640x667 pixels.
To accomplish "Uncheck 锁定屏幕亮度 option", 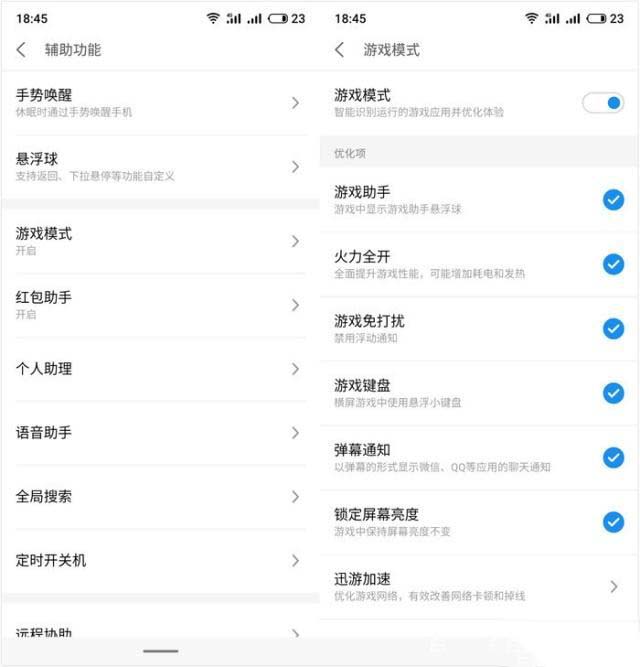I will (x=613, y=521).
